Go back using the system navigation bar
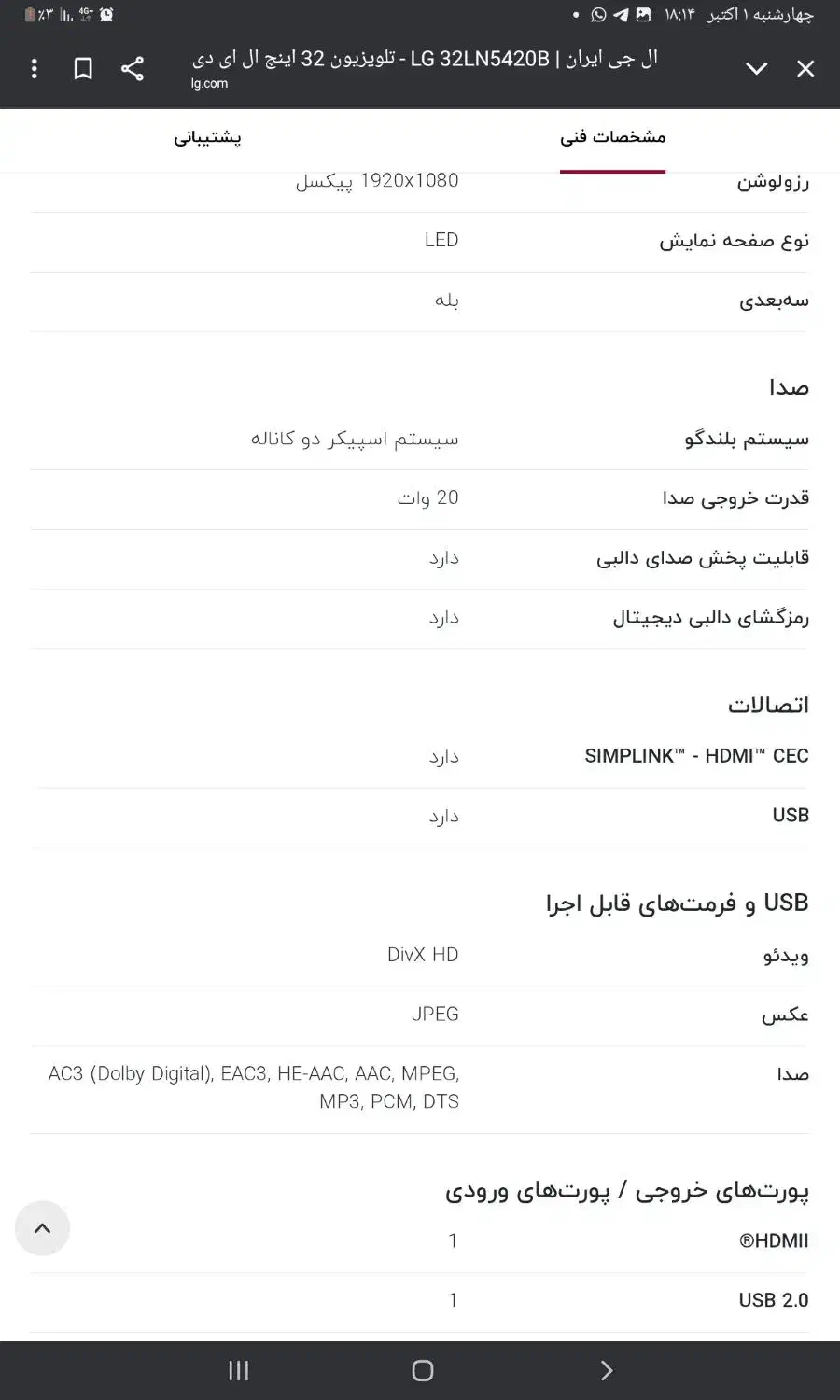The height and width of the screenshot is (1400, 840). coord(607,1370)
